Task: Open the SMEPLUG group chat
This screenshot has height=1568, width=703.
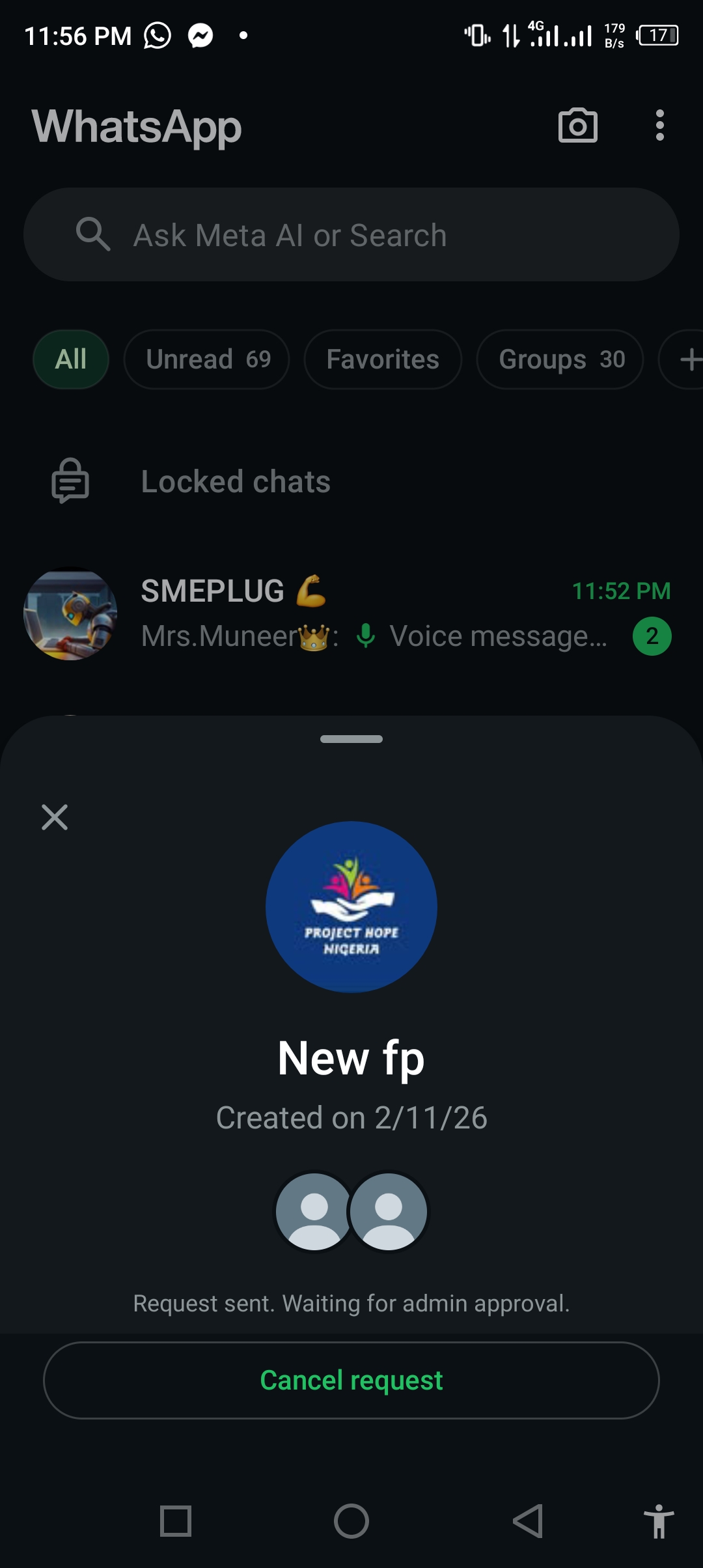Action: click(351, 613)
